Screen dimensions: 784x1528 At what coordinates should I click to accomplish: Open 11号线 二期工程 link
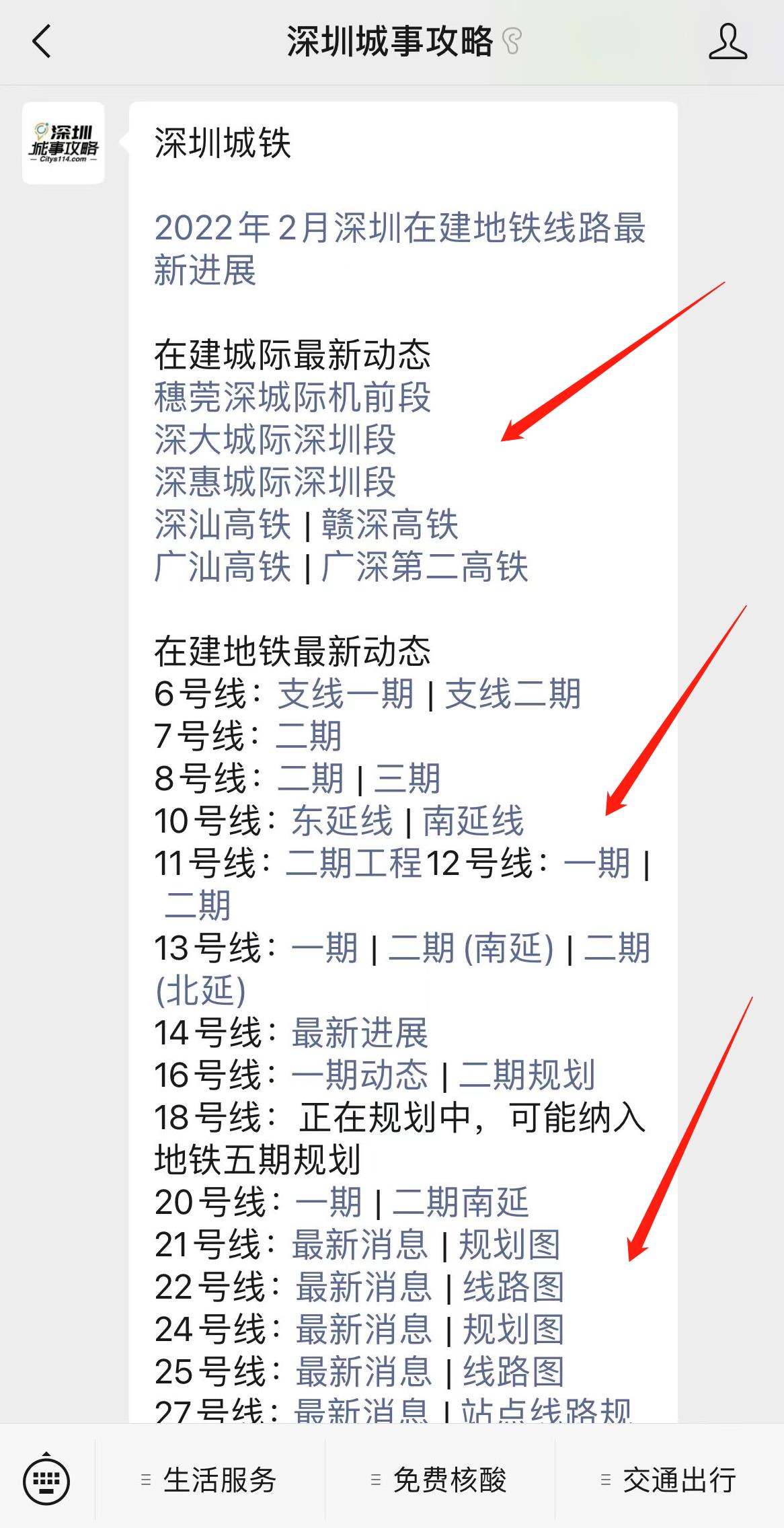coord(354,864)
